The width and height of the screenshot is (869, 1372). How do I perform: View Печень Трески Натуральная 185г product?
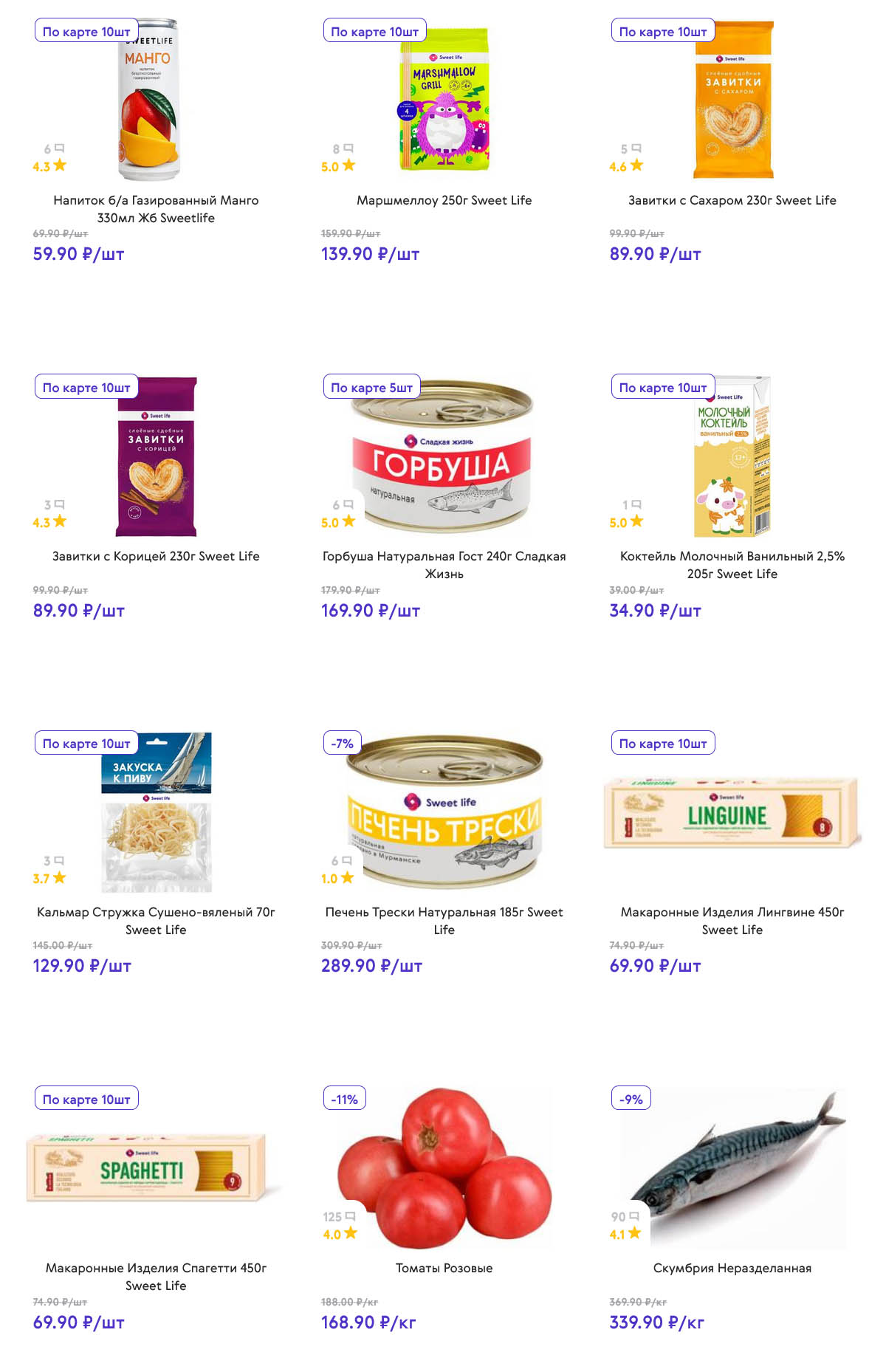point(444,920)
